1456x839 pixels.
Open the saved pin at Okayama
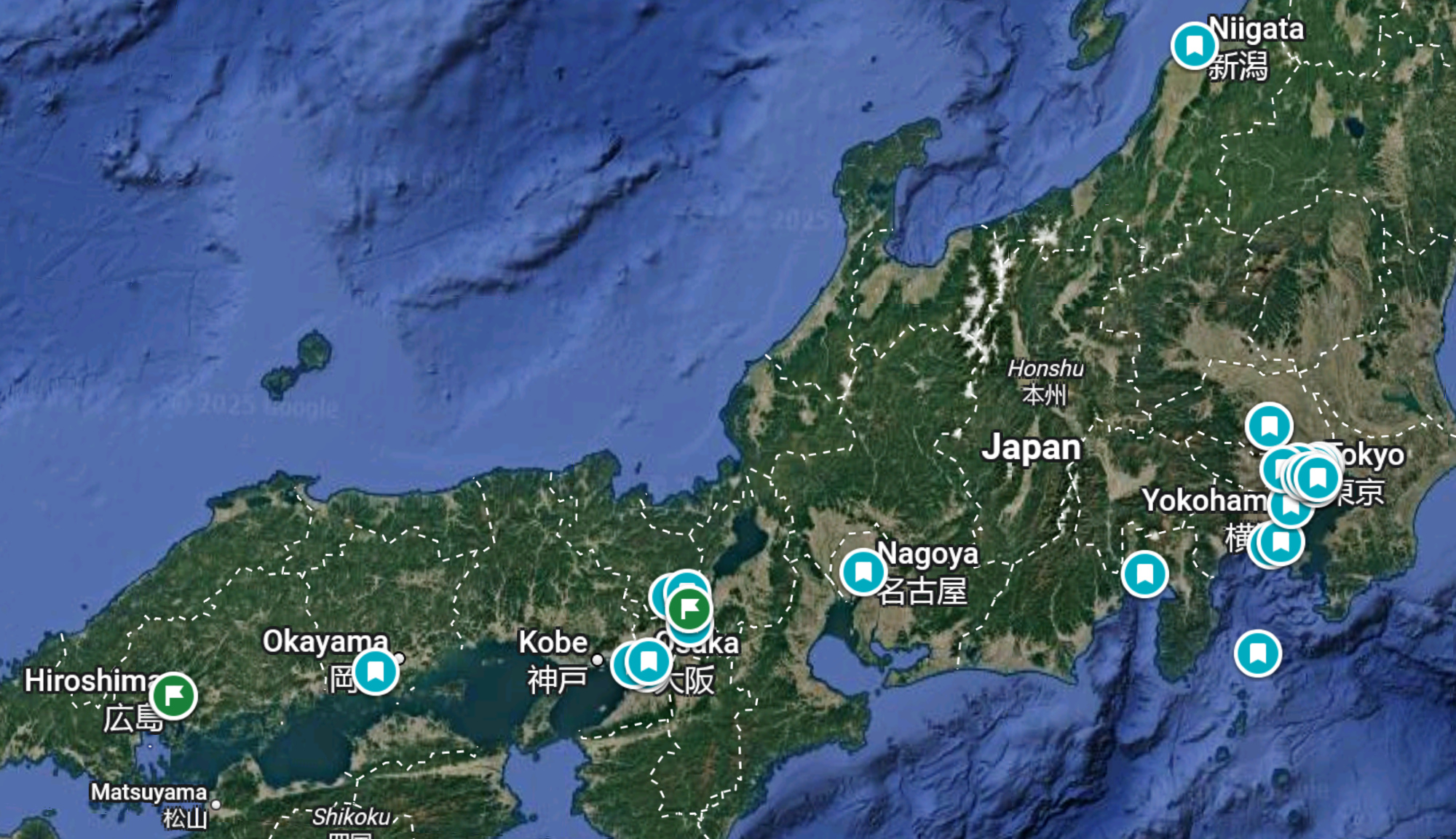(x=375, y=671)
